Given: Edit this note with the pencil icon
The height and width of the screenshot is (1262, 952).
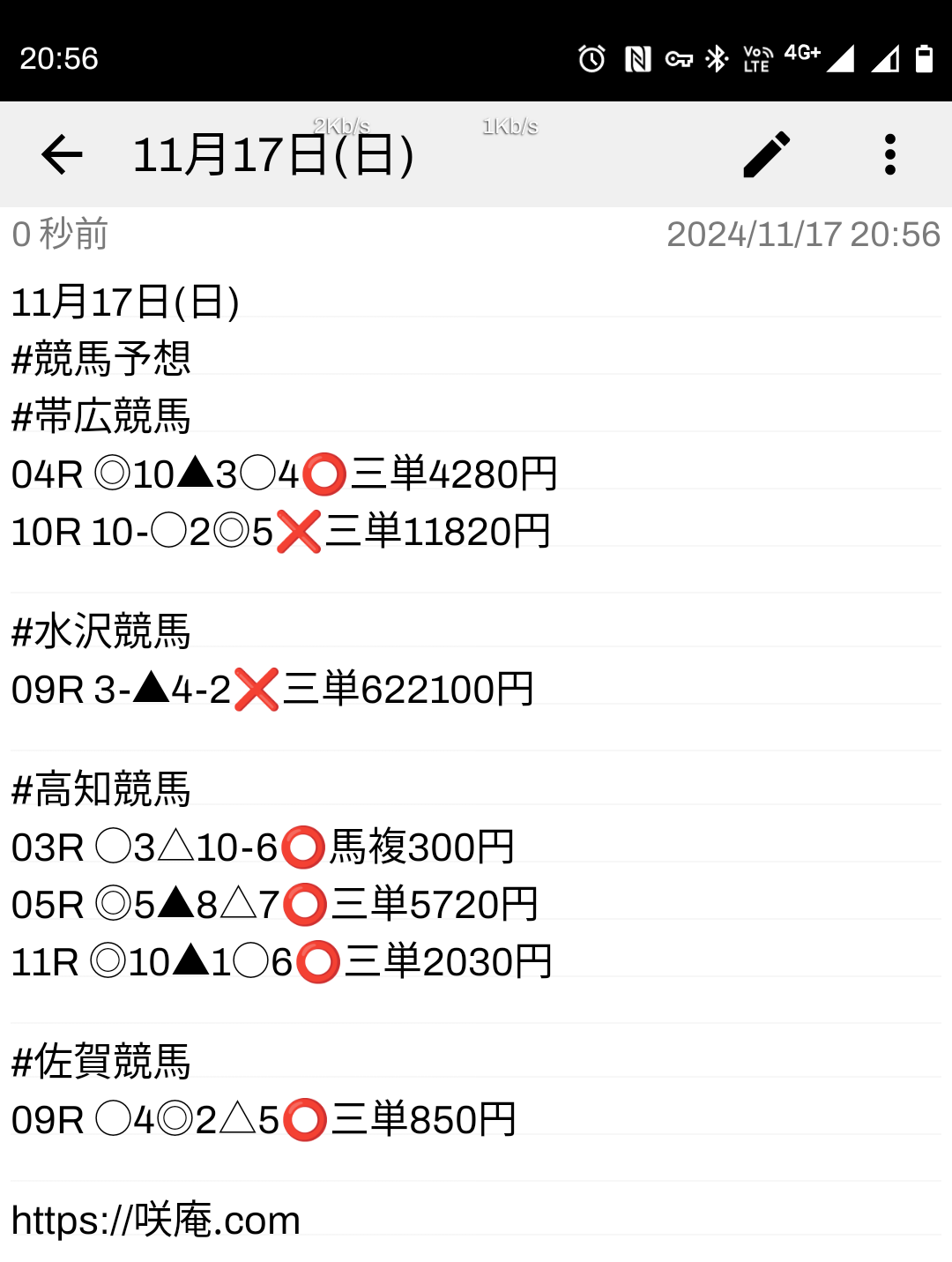Looking at the screenshot, I should (x=766, y=155).
